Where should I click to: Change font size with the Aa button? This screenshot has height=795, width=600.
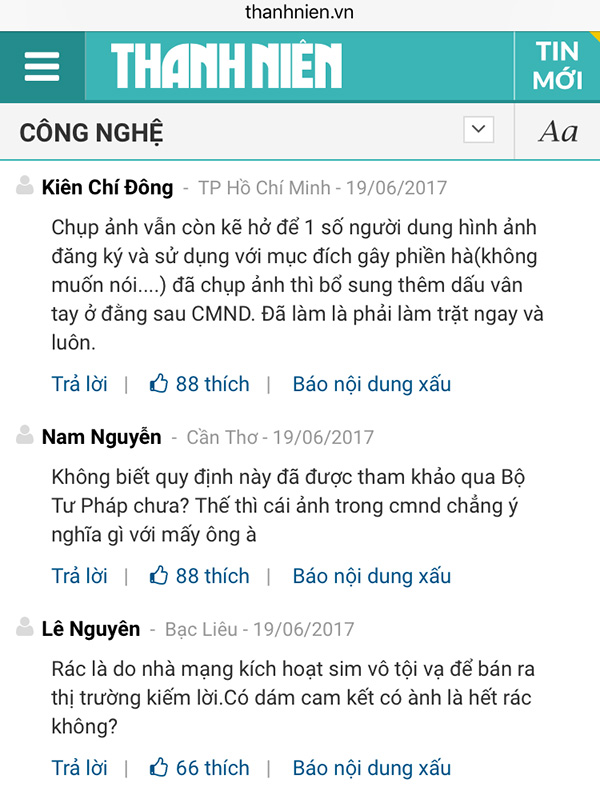(x=557, y=131)
